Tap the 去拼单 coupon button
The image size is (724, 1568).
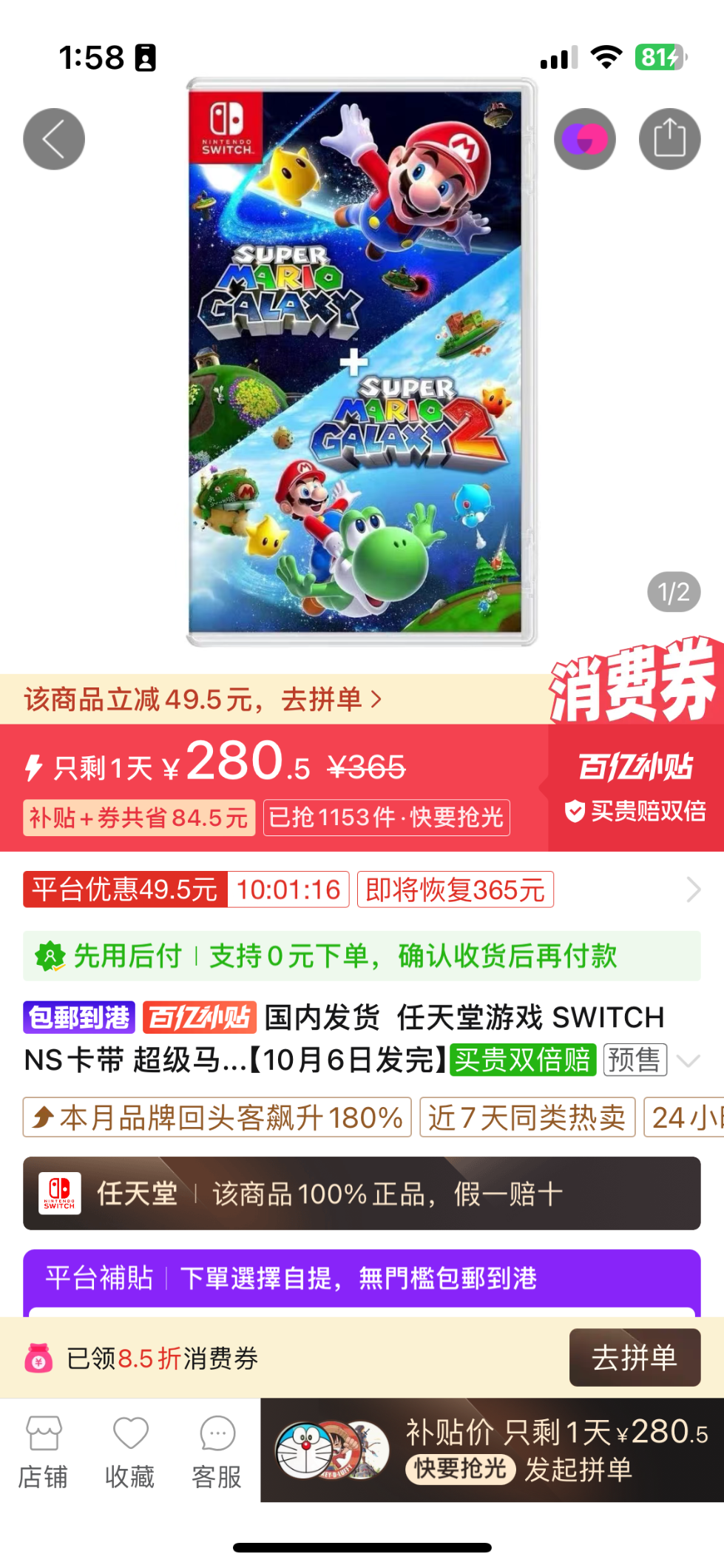(x=635, y=1358)
